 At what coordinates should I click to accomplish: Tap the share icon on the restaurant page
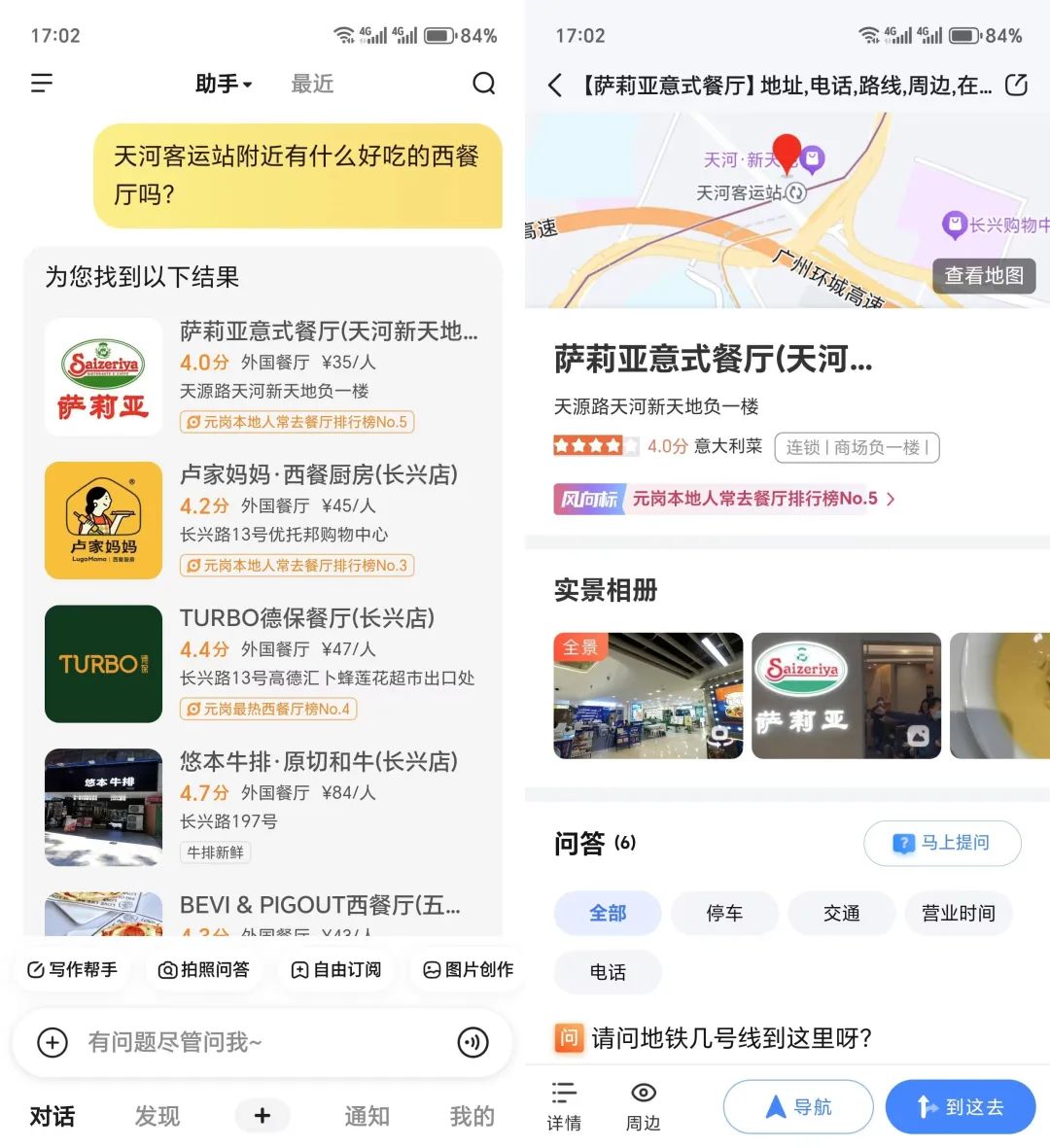1016,85
